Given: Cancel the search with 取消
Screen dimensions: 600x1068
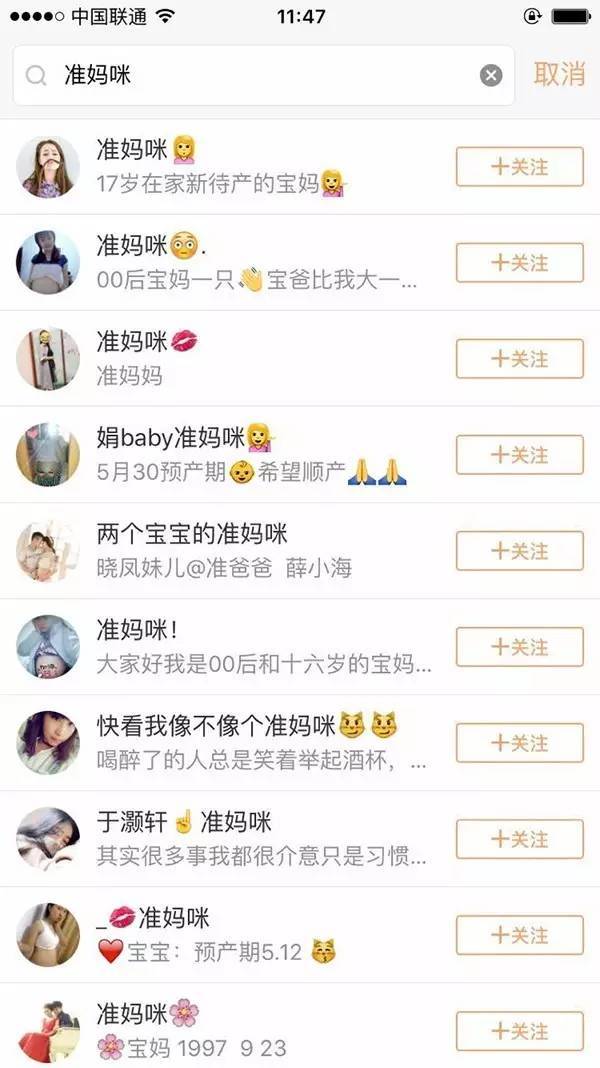Looking at the screenshot, I should (x=558, y=74).
